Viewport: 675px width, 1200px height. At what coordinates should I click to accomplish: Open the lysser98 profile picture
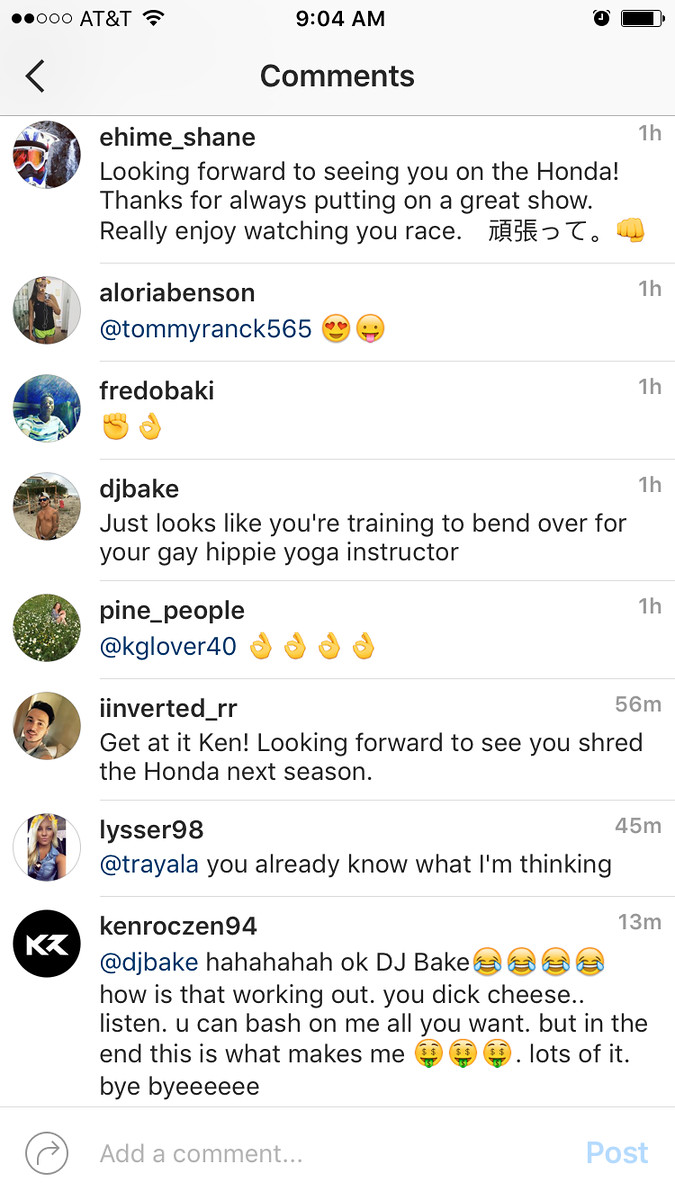[46, 847]
